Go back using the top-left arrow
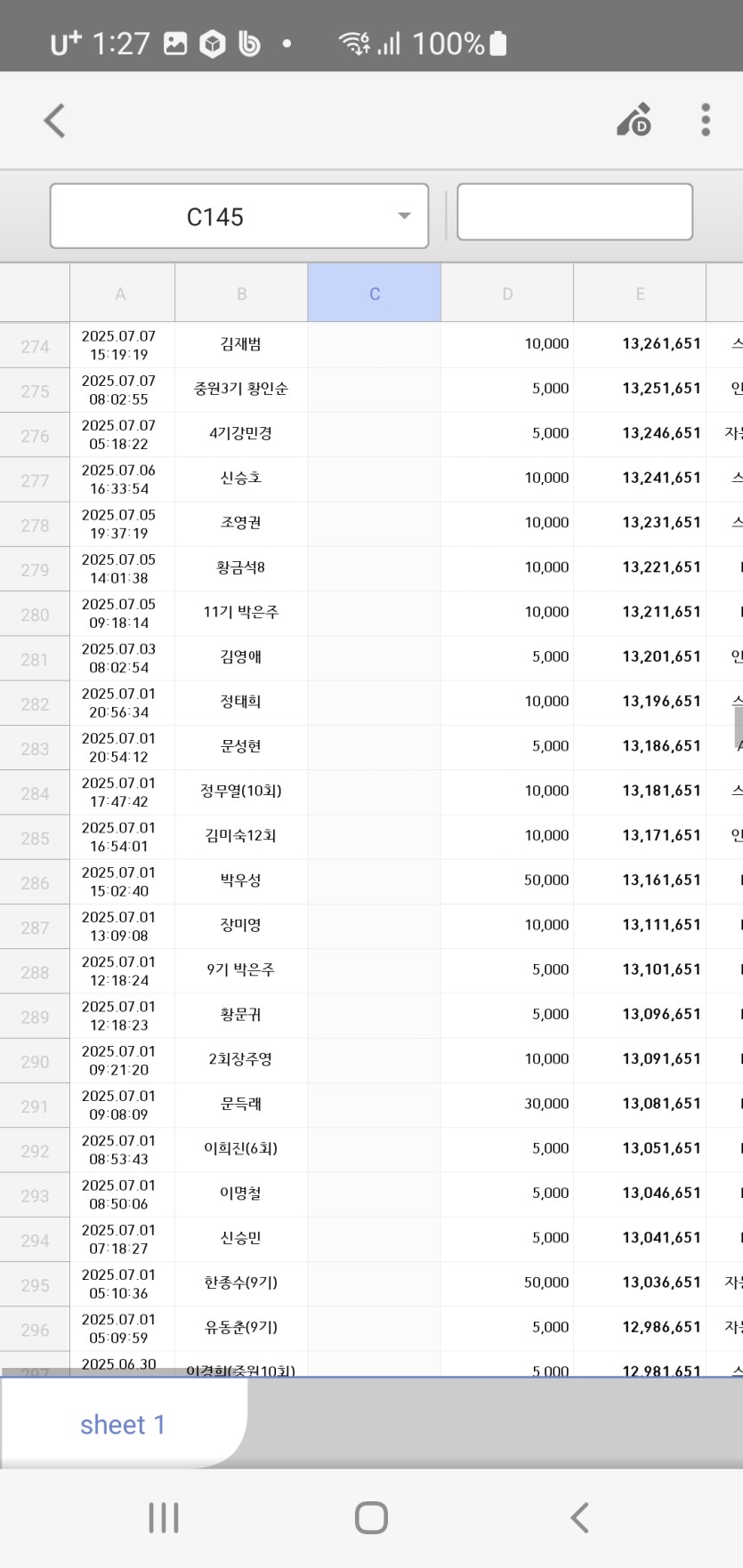The height and width of the screenshot is (1568, 743). point(55,121)
